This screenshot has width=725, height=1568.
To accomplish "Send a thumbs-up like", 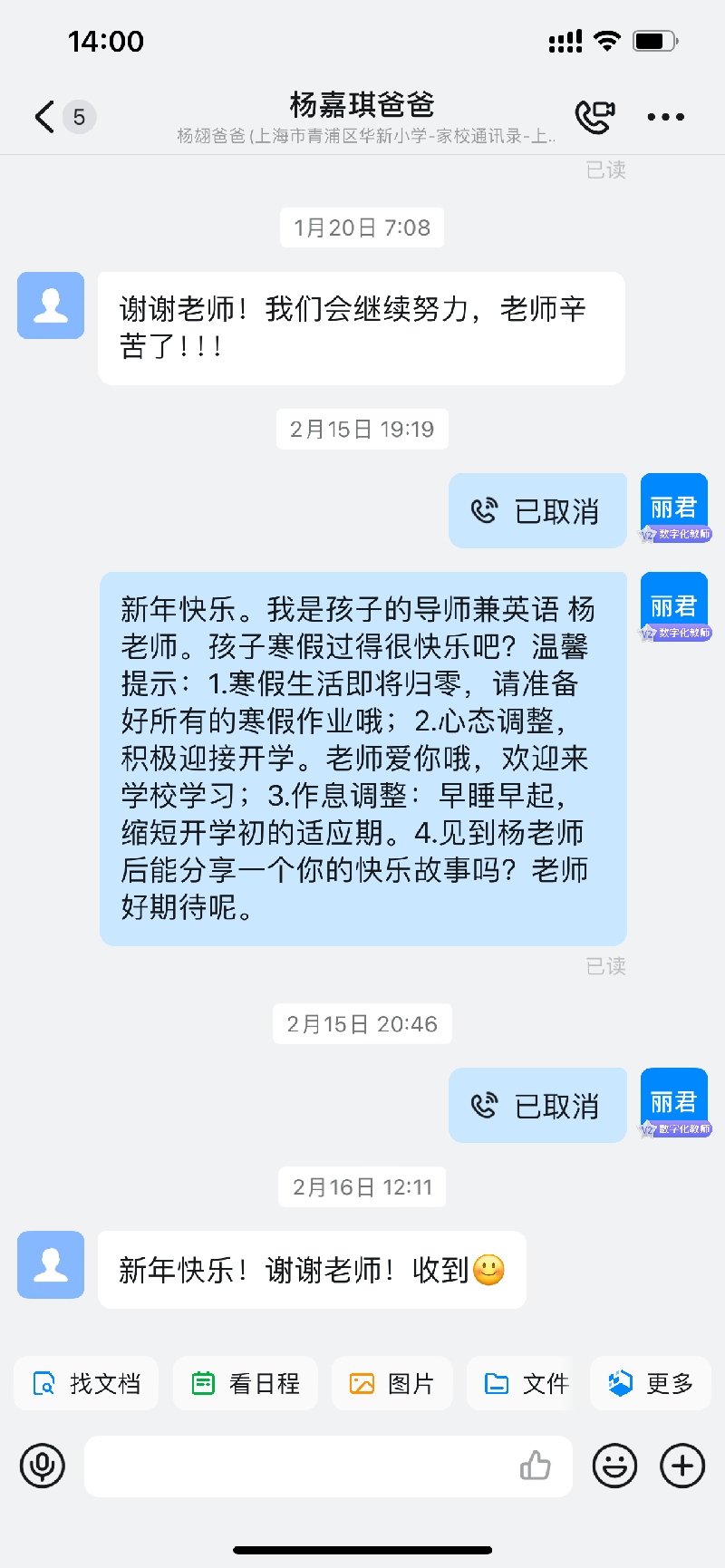I will pyautogui.click(x=536, y=1466).
